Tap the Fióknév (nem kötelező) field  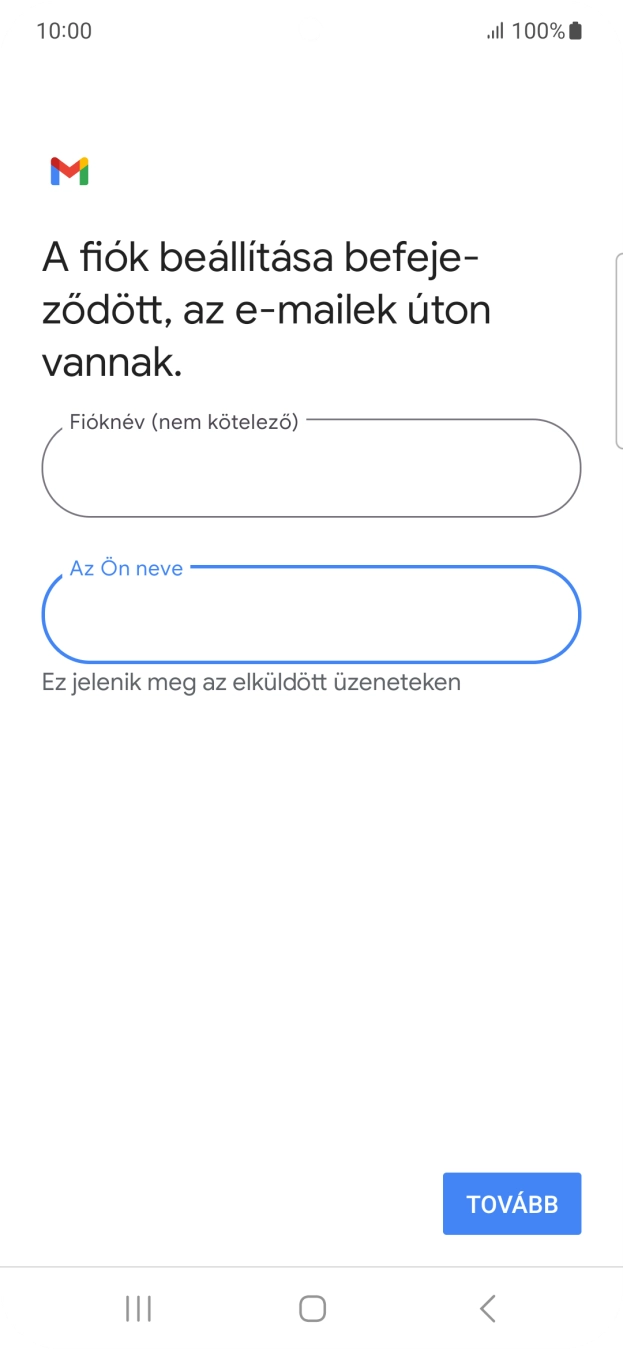pos(311,470)
